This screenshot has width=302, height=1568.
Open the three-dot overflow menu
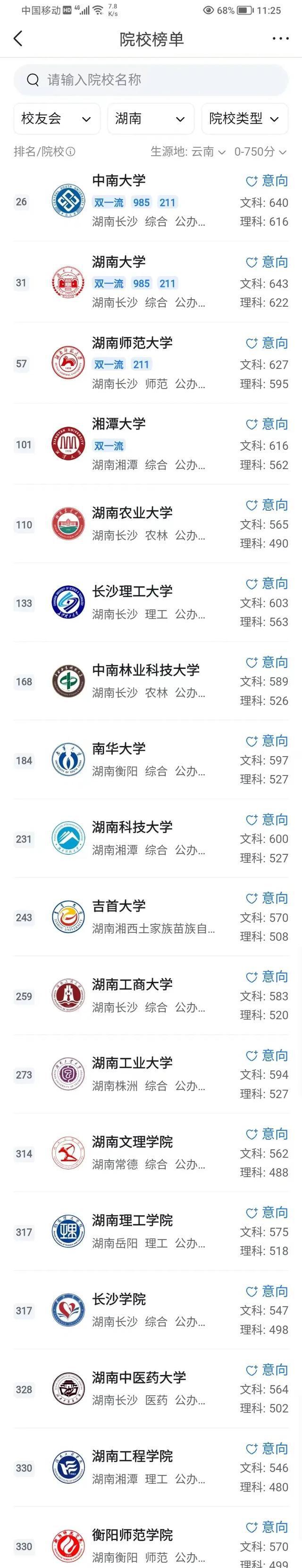coord(280,39)
